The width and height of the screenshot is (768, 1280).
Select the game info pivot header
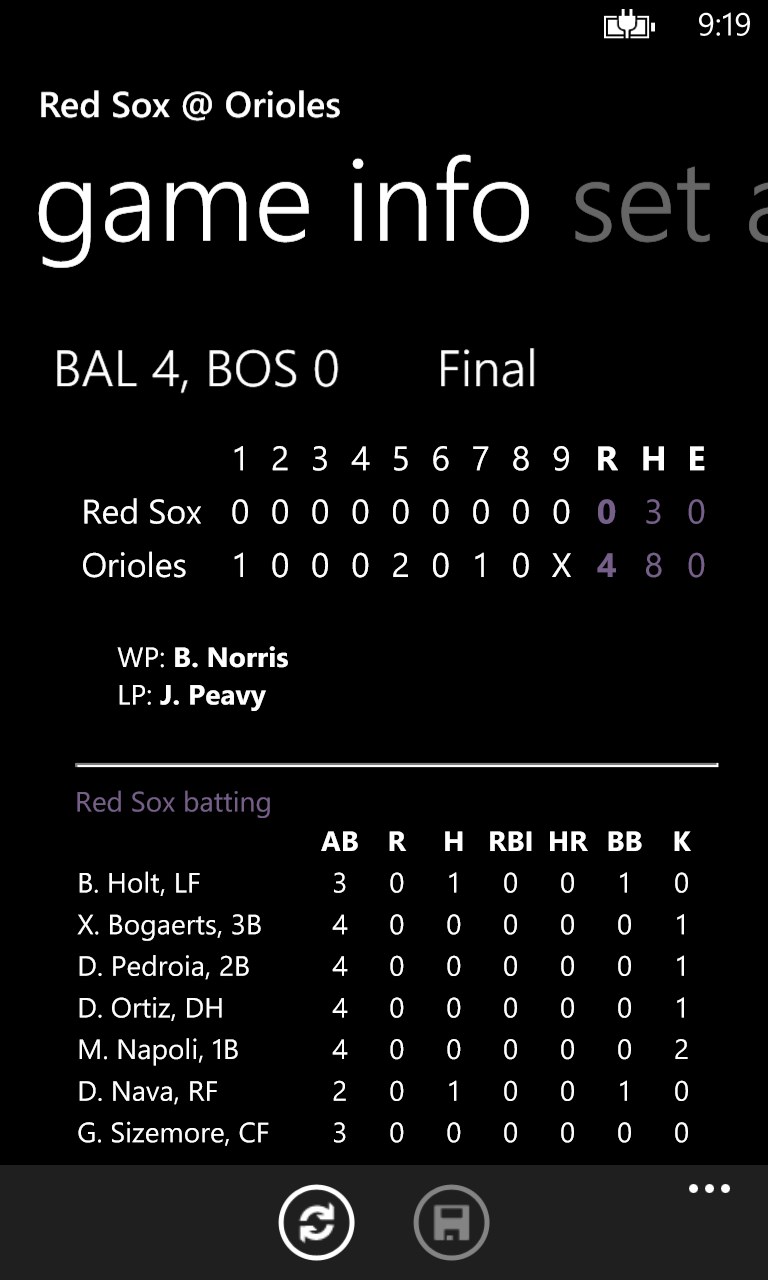coord(283,206)
